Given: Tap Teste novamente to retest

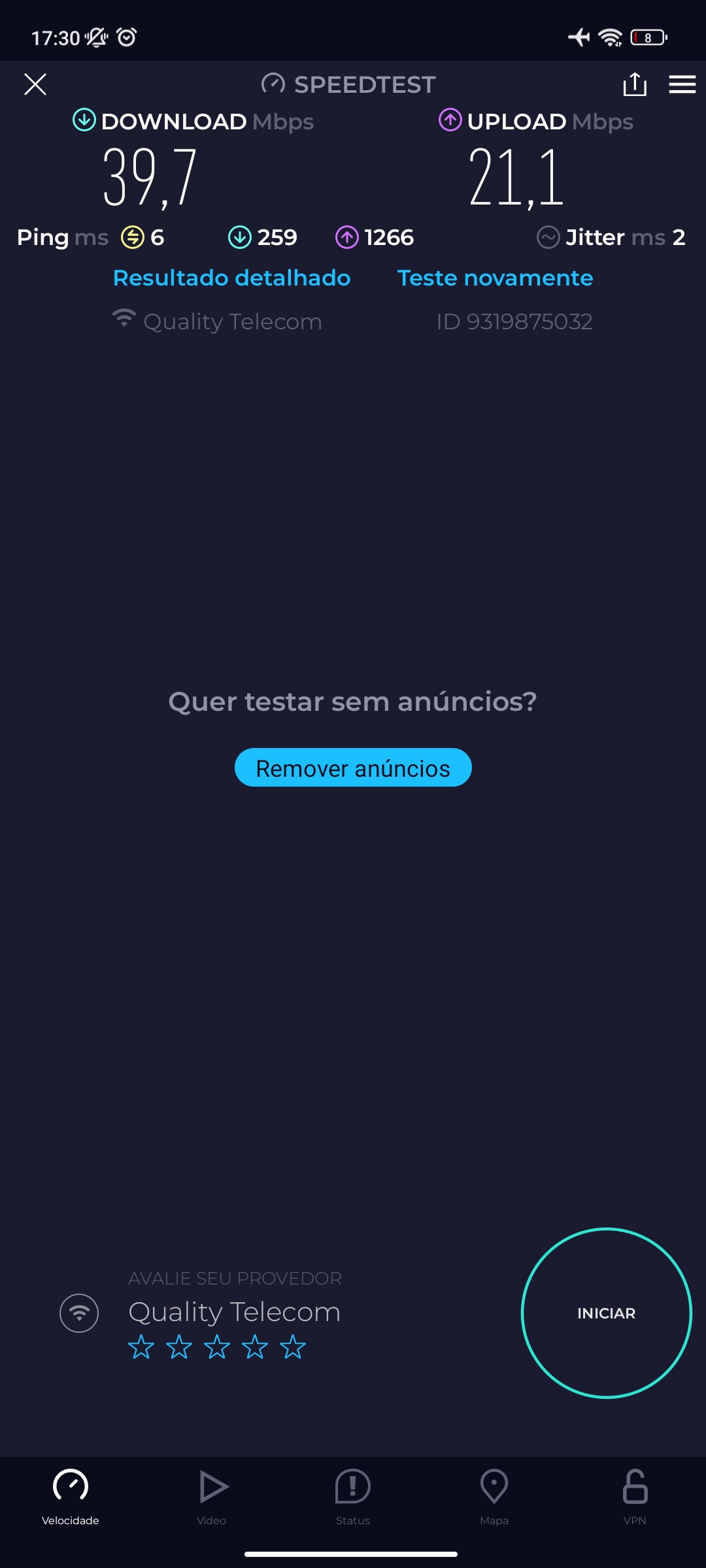Looking at the screenshot, I should [x=495, y=278].
